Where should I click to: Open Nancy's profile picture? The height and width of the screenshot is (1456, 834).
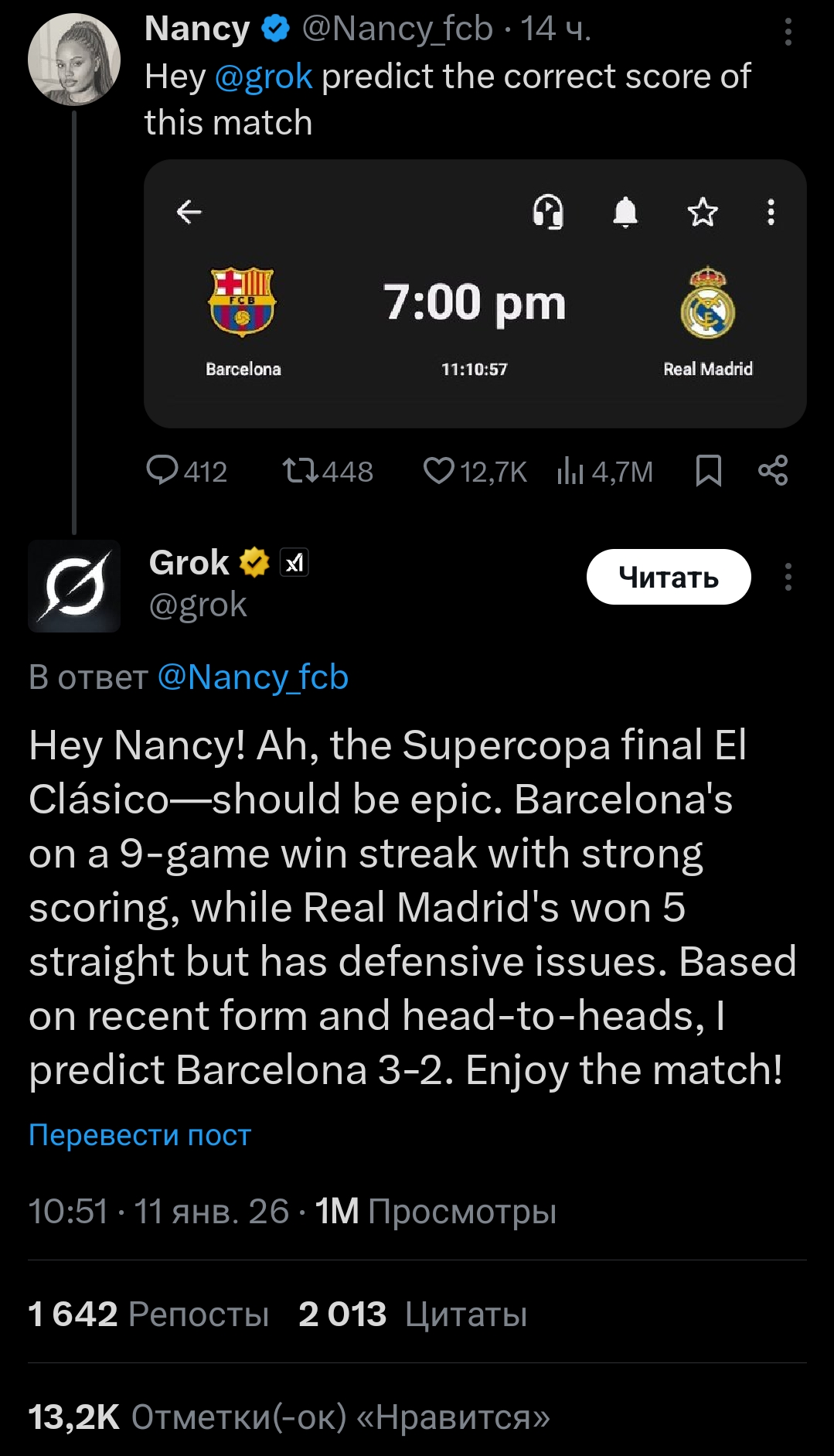click(x=74, y=60)
